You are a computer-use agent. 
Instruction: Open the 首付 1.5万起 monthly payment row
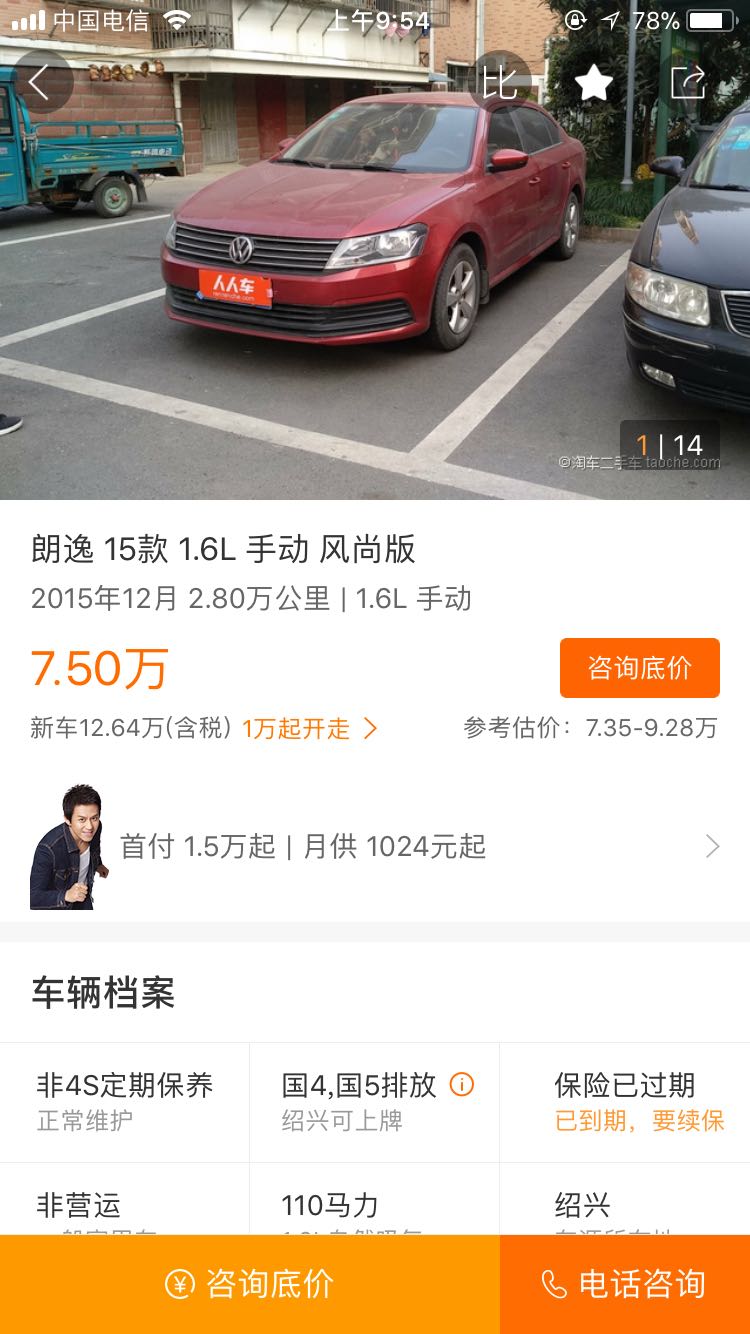coord(375,847)
